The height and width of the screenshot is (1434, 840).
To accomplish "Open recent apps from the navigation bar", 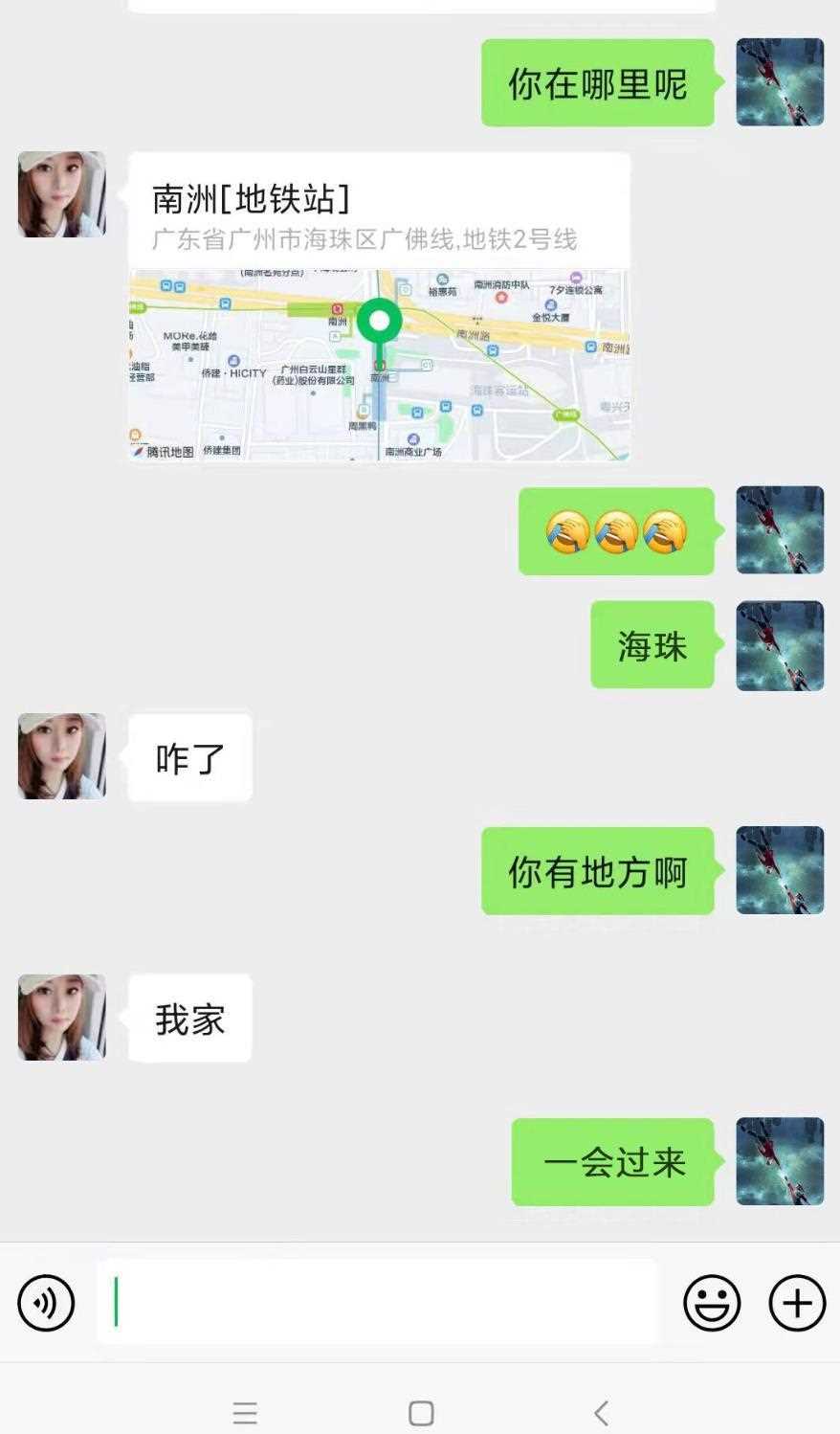I will click(x=245, y=1413).
